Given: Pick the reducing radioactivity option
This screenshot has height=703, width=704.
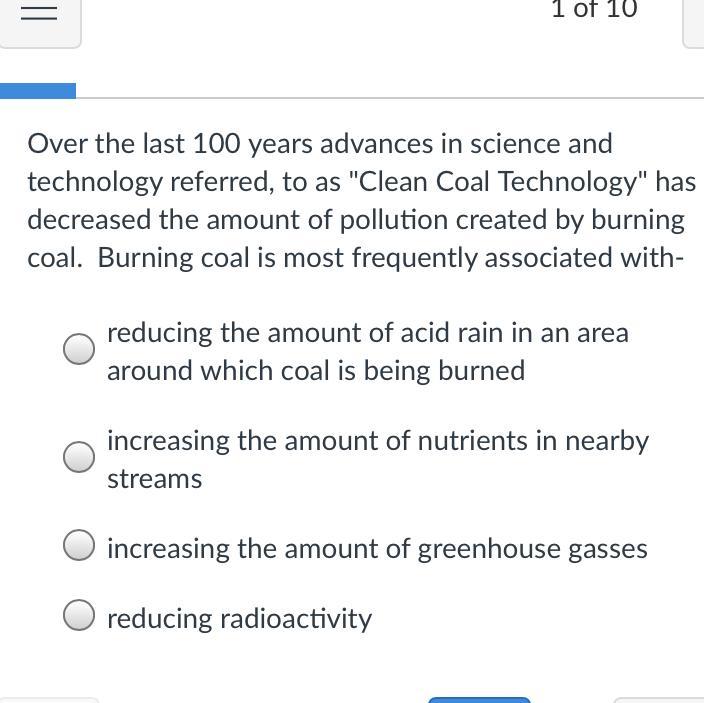Looking at the screenshot, I should point(79,616).
